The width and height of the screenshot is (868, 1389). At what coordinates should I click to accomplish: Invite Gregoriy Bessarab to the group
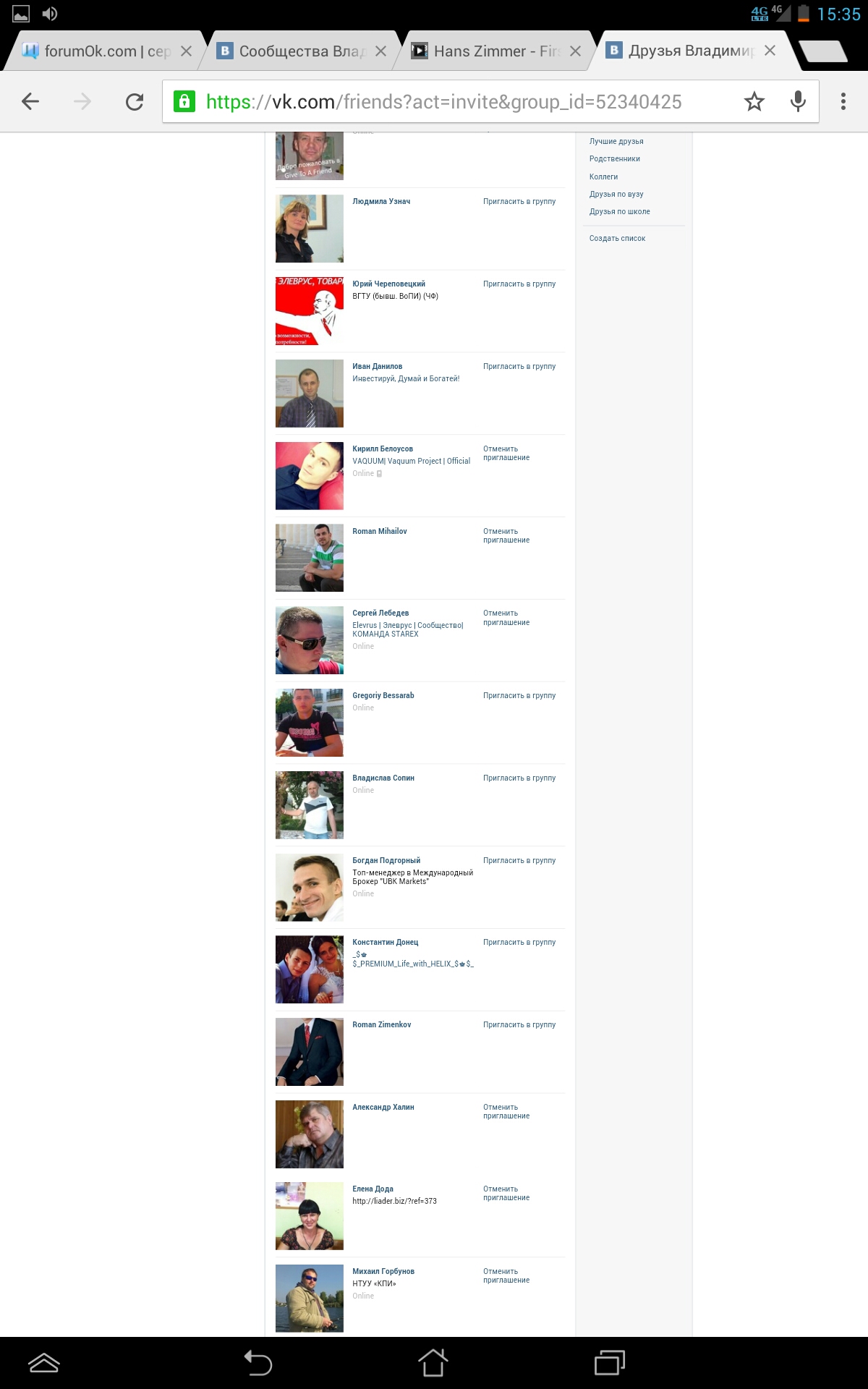519,696
